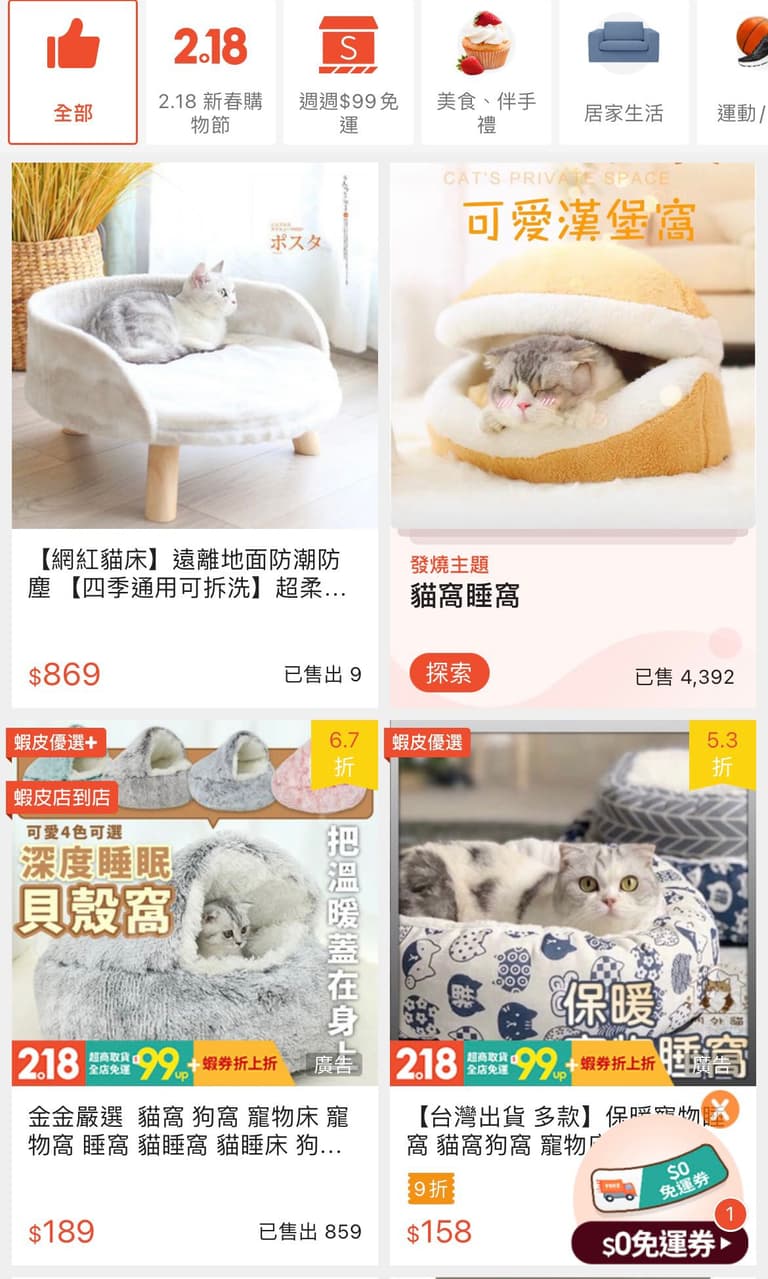This screenshot has width=768, height=1279.
Task: Open the 2.18 新春購物節 category
Action: tap(210, 72)
